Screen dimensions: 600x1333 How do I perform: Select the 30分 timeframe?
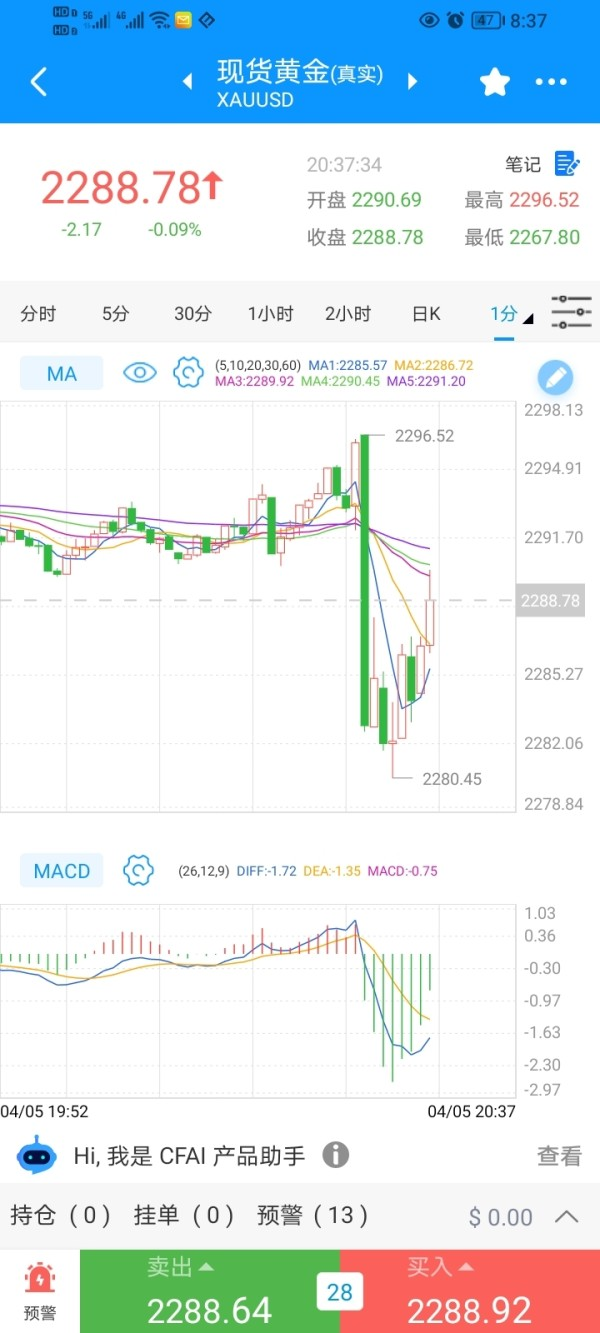coord(193,314)
